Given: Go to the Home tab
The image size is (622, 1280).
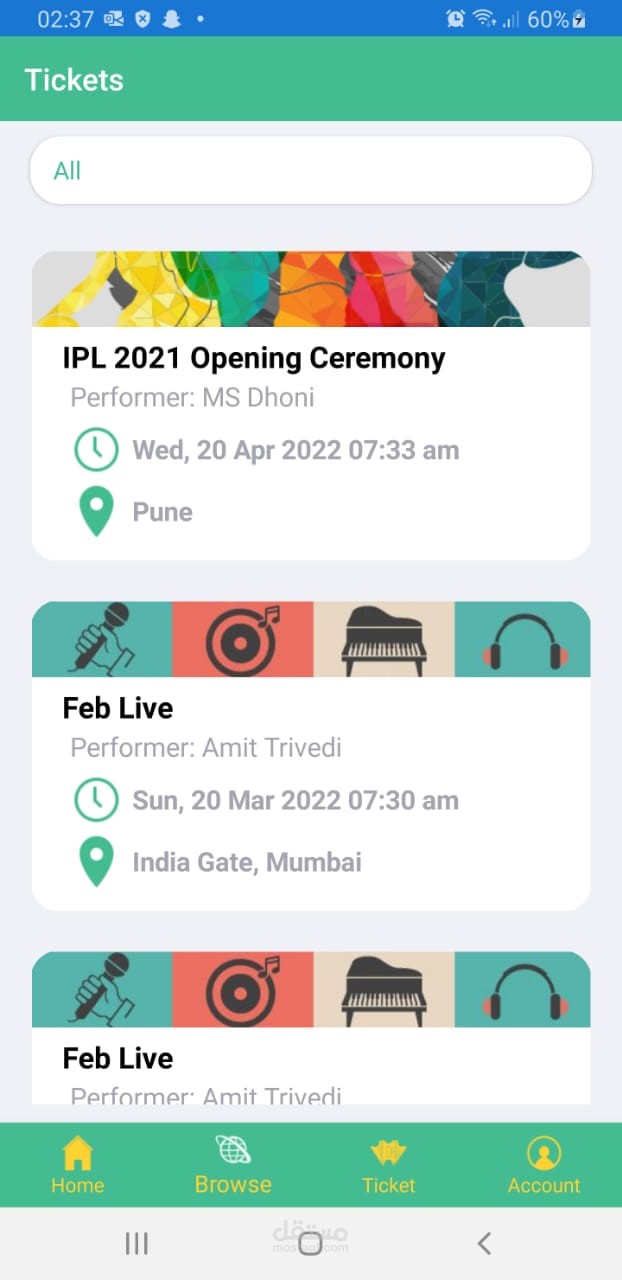Looking at the screenshot, I should tap(77, 1166).
